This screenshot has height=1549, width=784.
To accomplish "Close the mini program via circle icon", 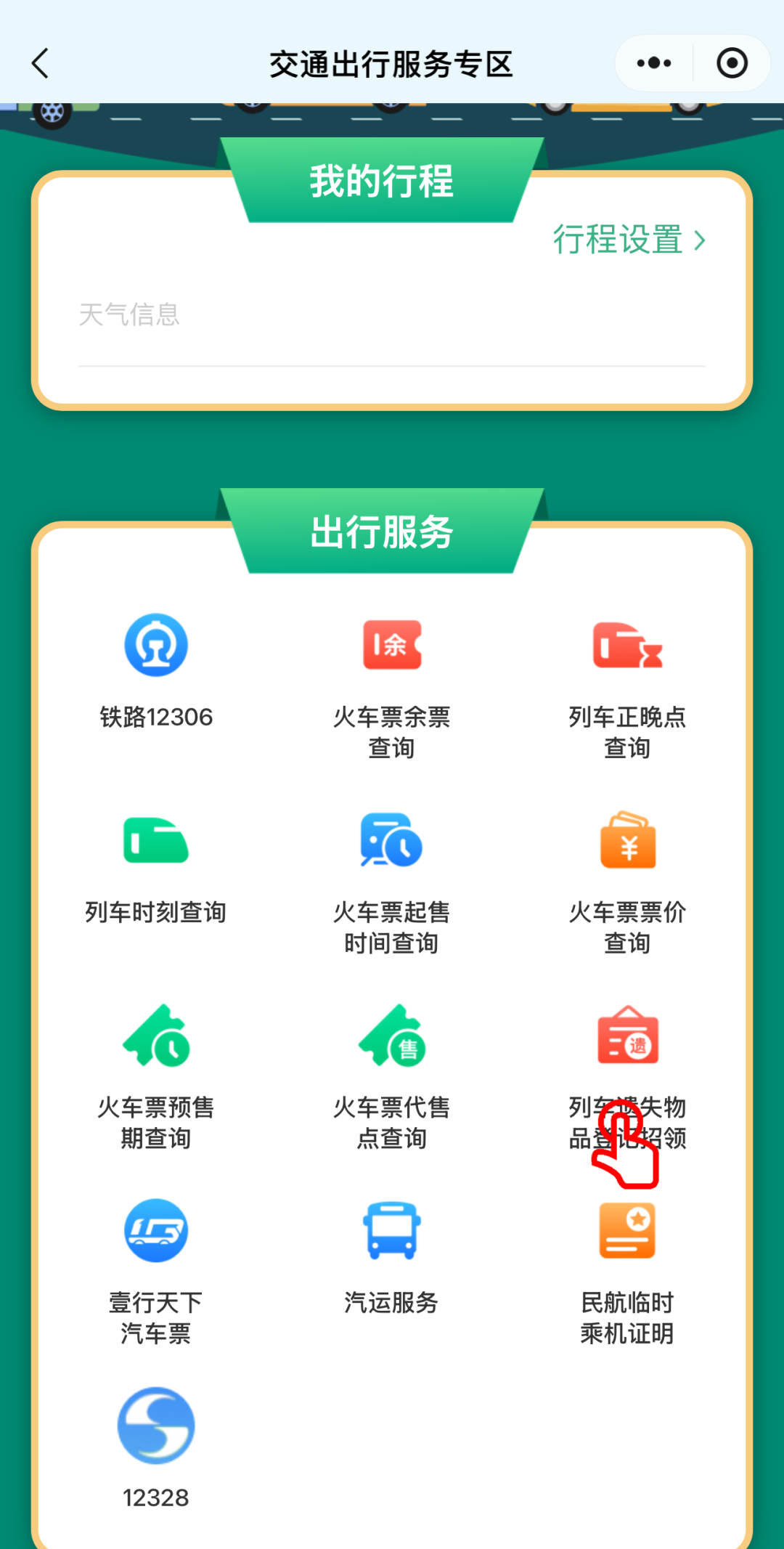I will point(732,63).
